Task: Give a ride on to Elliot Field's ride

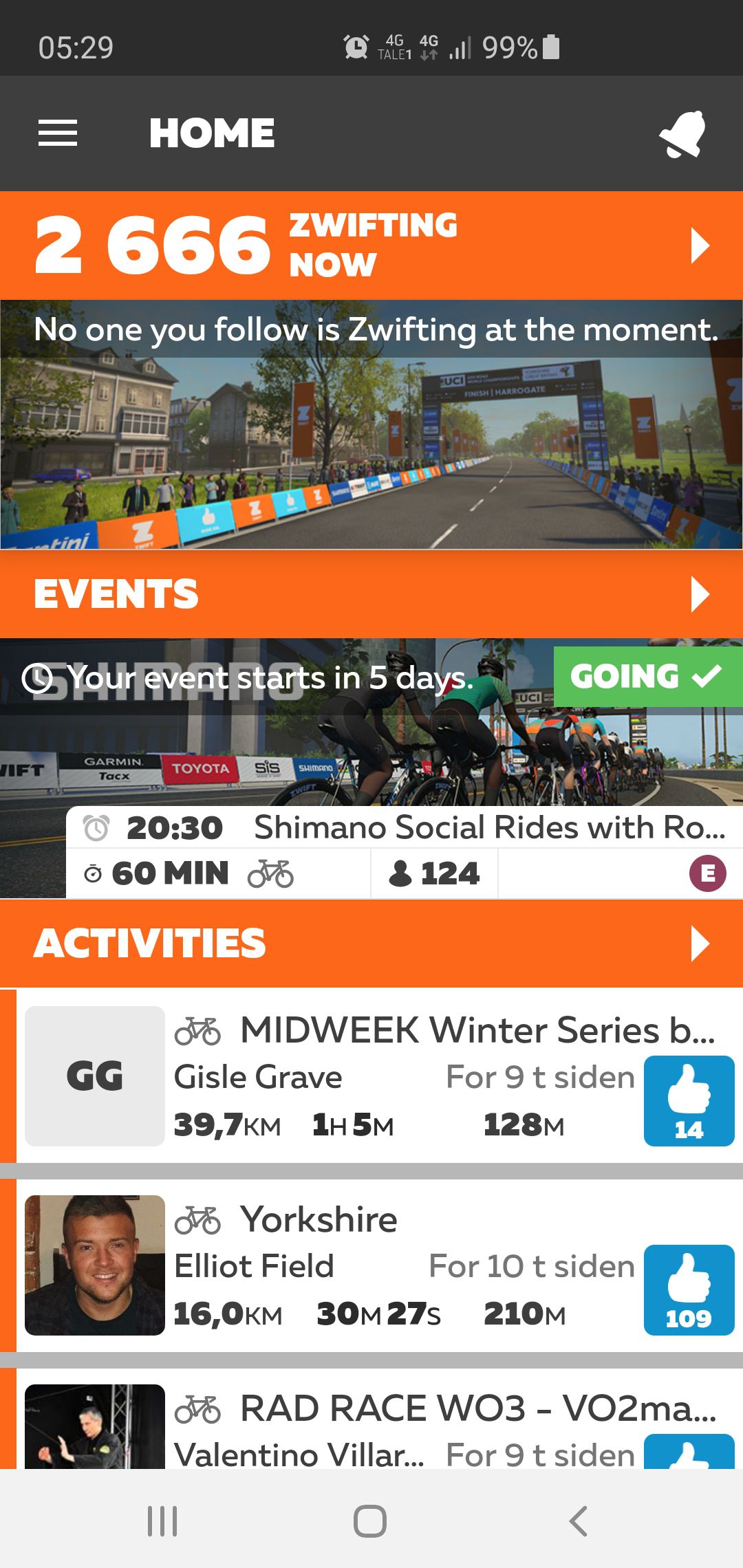Action: click(689, 1289)
